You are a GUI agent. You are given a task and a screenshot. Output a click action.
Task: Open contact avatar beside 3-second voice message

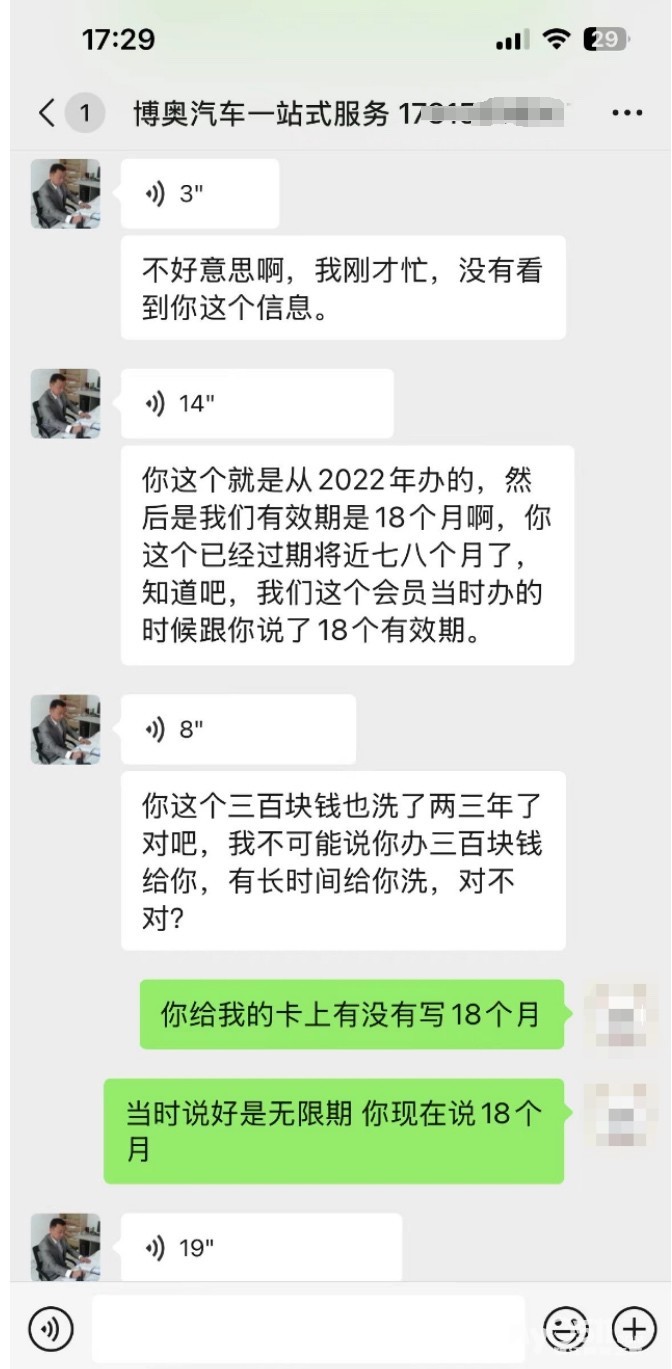66,194
